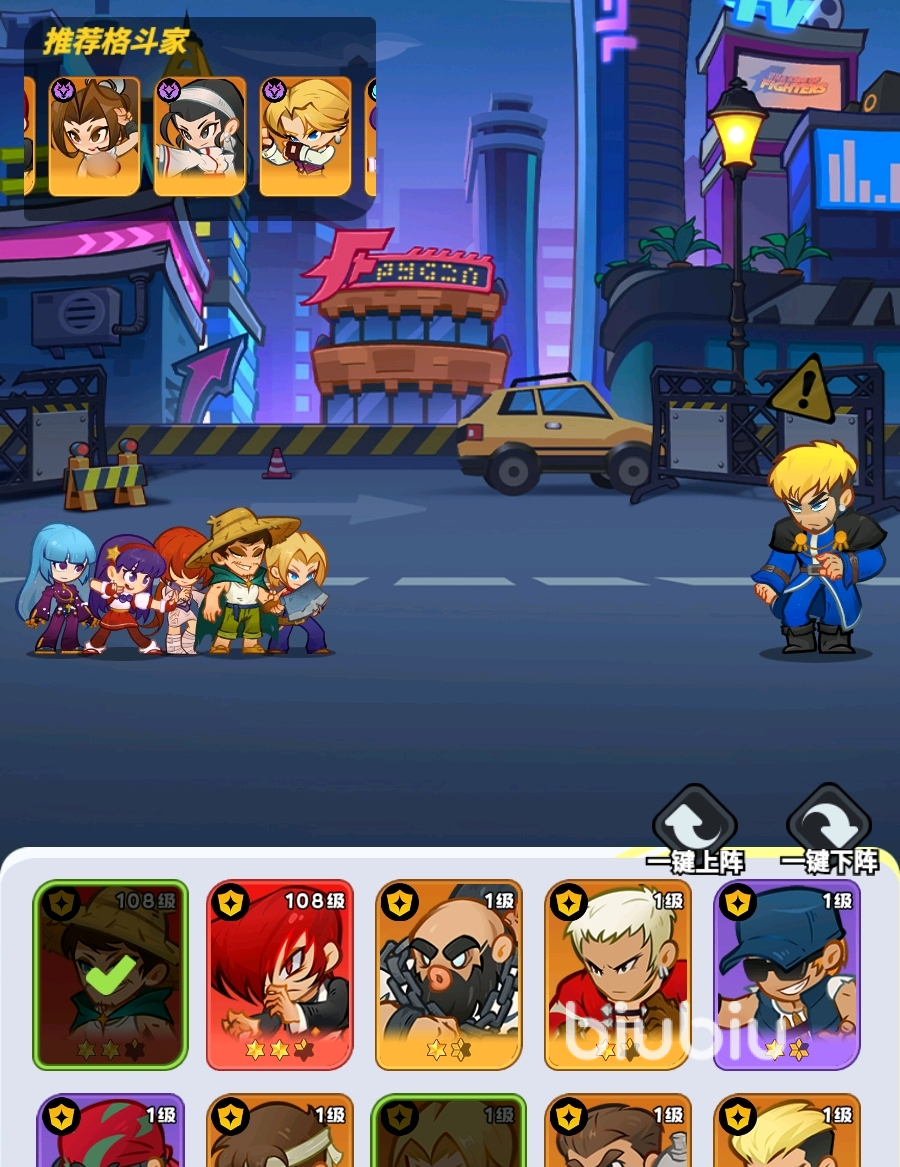
Task: Select the white-haired fighter in red jacket
Action: coord(618,974)
